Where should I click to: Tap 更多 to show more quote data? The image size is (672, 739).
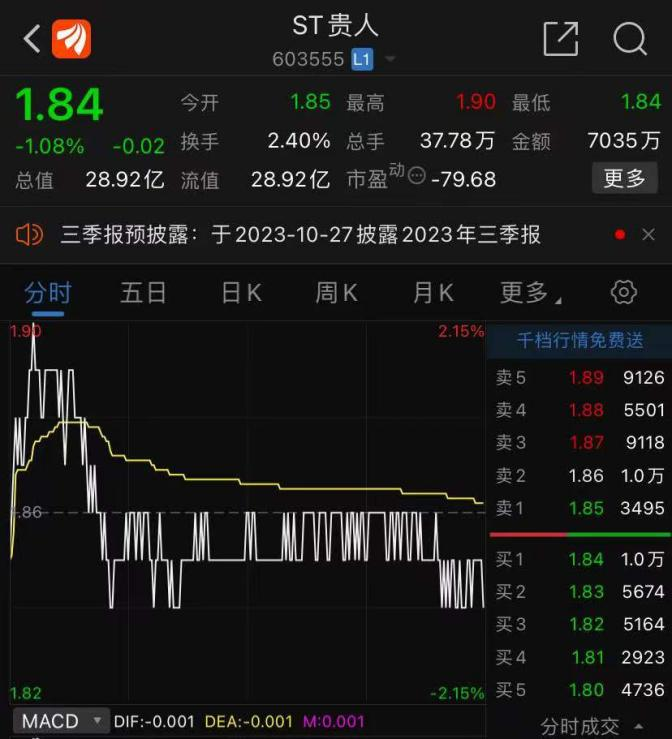tap(624, 178)
